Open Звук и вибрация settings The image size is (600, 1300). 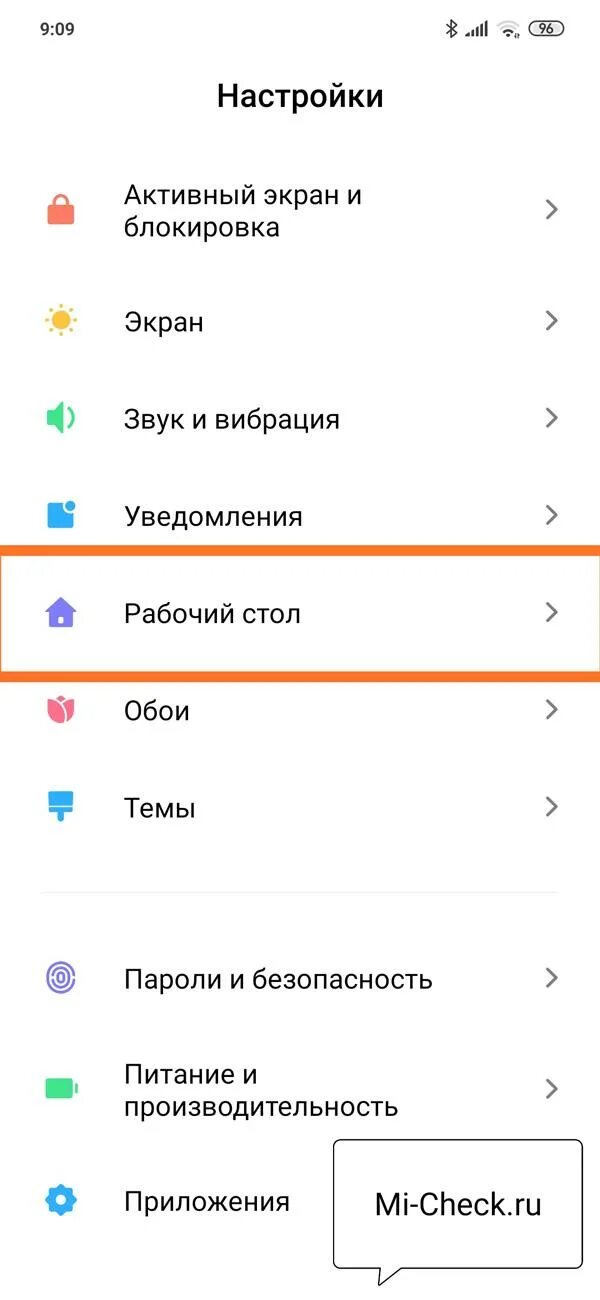(300, 418)
